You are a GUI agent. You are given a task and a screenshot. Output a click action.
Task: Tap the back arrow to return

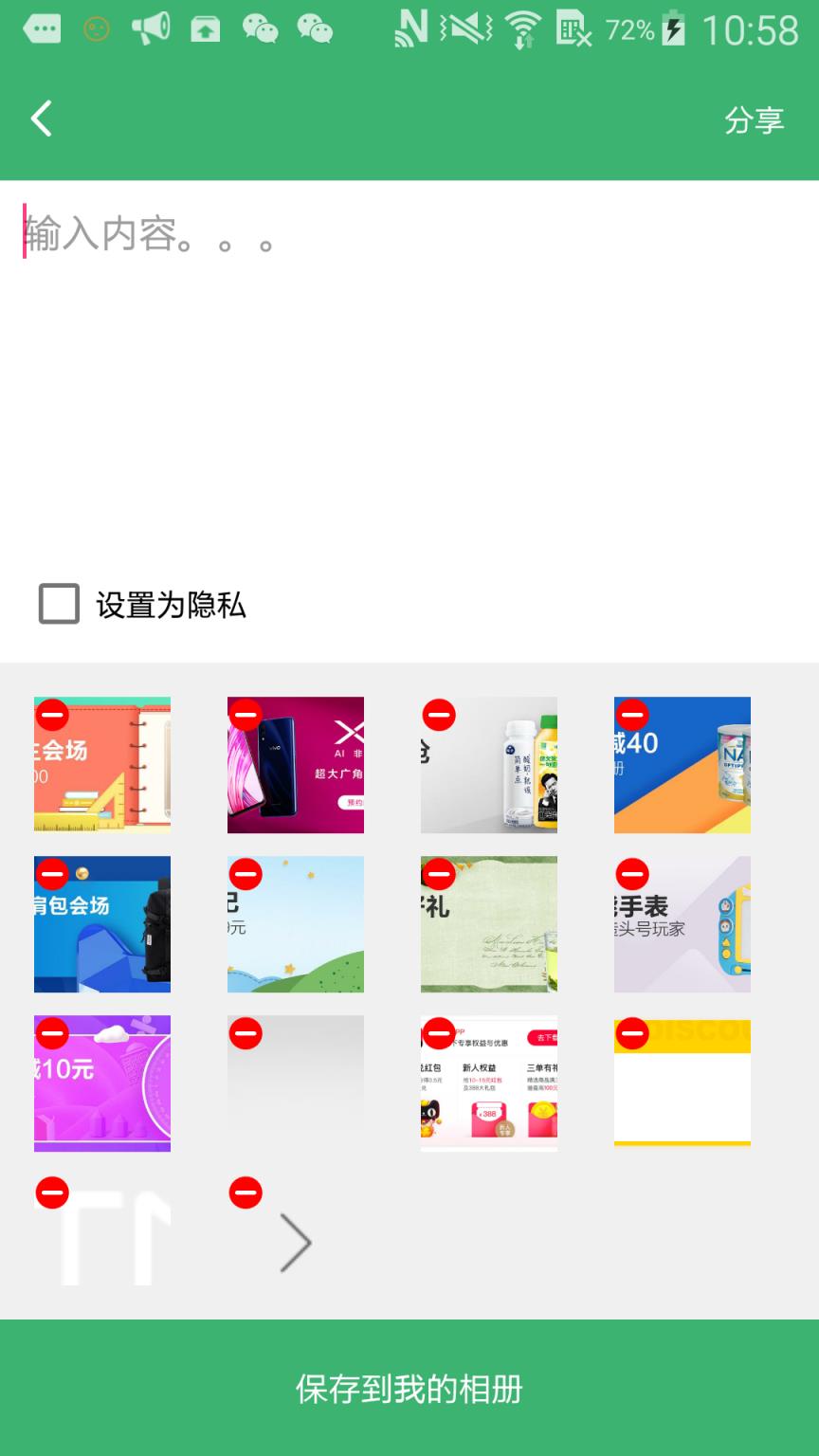point(40,118)
